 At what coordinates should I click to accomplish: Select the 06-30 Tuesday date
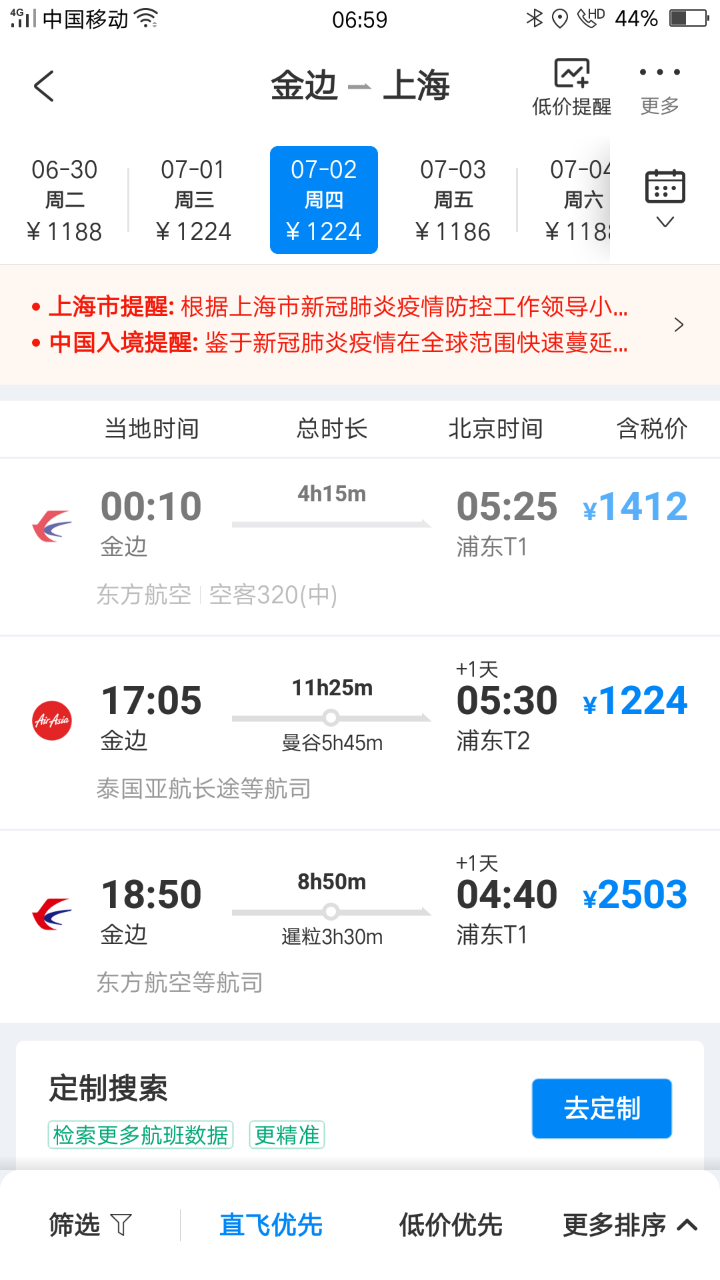[x=65, y=201]
